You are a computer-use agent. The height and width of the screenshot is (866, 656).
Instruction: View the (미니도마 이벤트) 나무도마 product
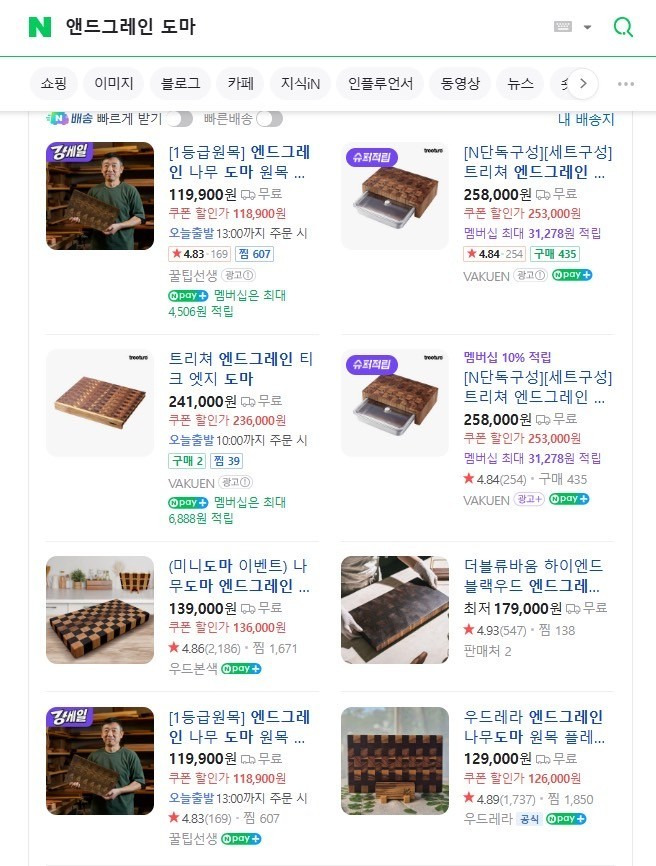click(238, 575)
